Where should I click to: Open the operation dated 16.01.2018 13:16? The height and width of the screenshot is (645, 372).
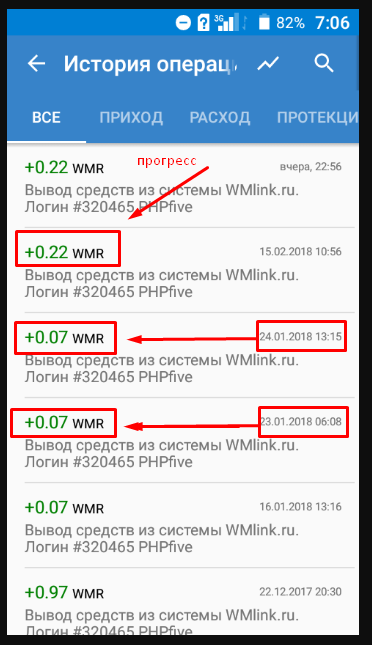tap(183, 525)
